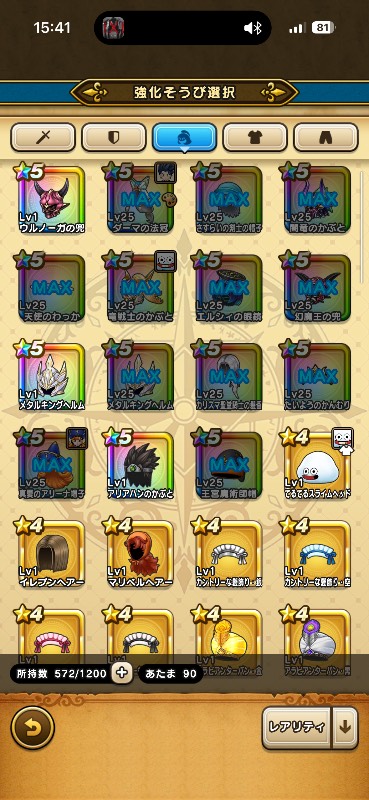Select the helmet head equipment tab
Viewport: 369px width, 800px height.
click(x=185, y=137)
